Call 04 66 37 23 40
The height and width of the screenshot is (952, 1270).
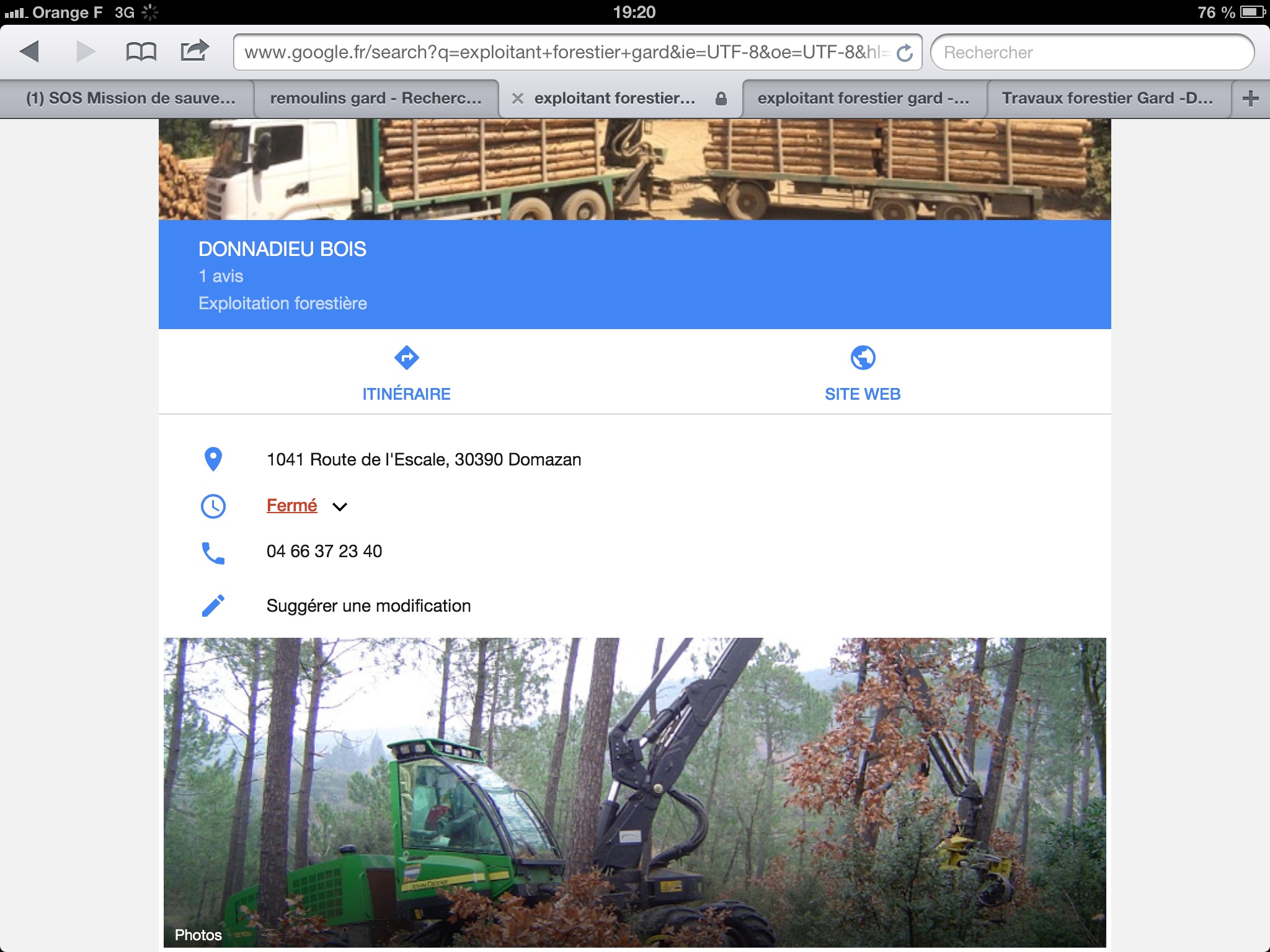click(x=324, y=551)
